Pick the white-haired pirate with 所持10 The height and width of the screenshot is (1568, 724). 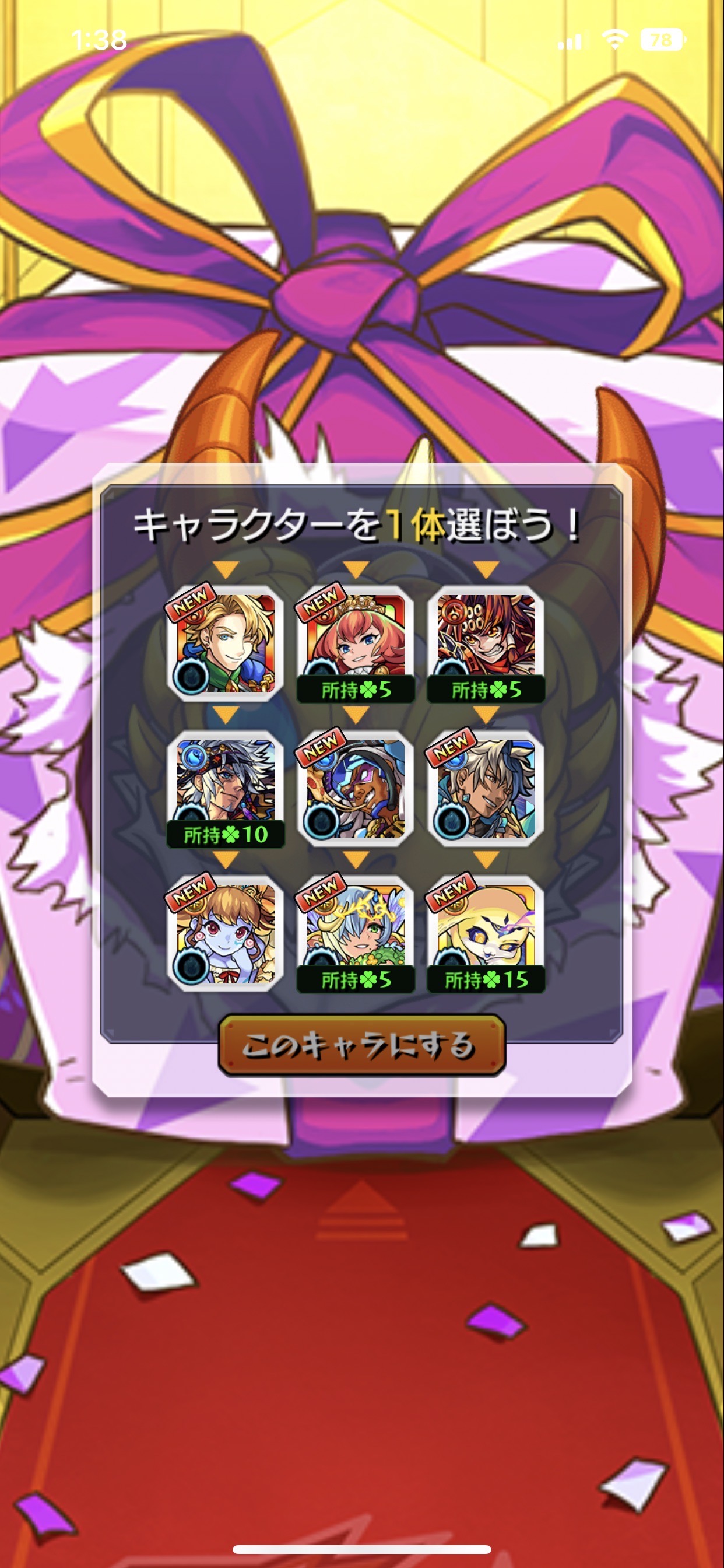point(225,788)
